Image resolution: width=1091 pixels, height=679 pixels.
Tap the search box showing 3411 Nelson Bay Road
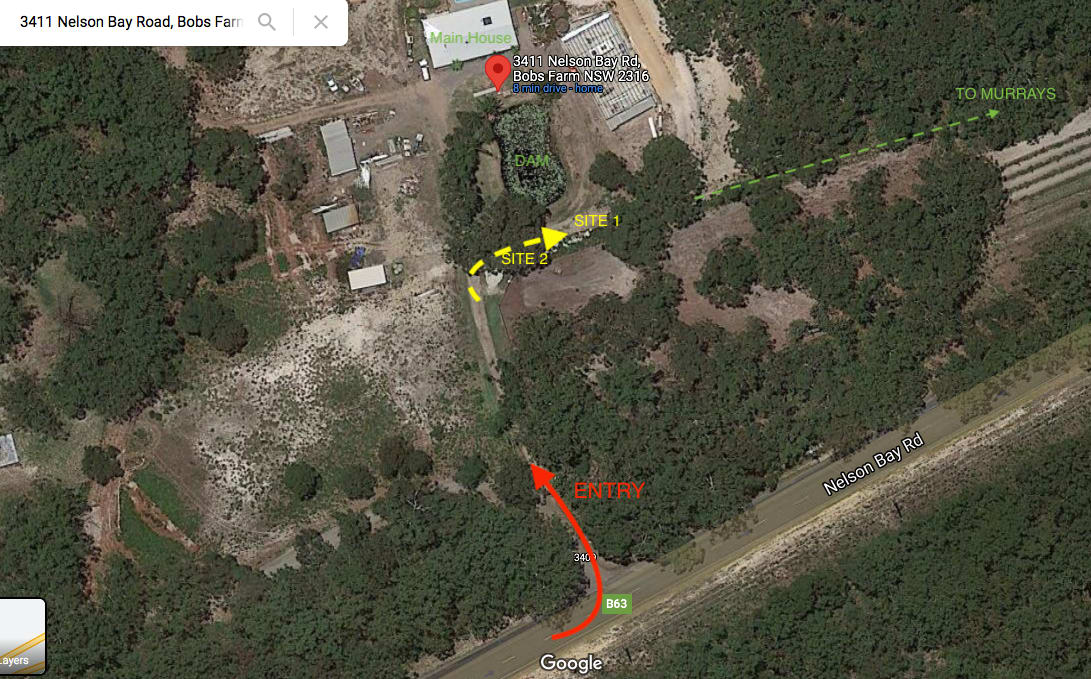click(x=130, y=22)
